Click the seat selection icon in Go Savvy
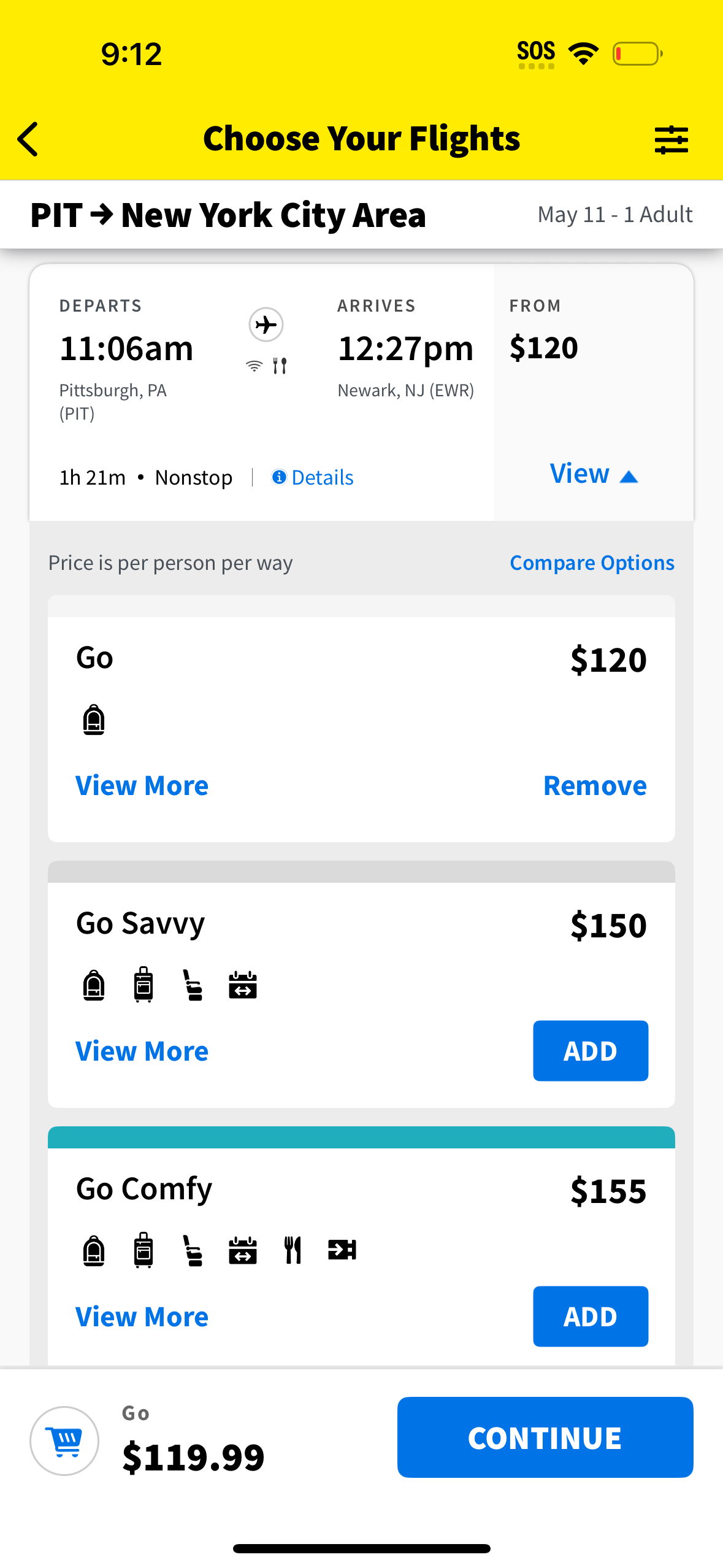The image size is (723, 1568). 193,985
